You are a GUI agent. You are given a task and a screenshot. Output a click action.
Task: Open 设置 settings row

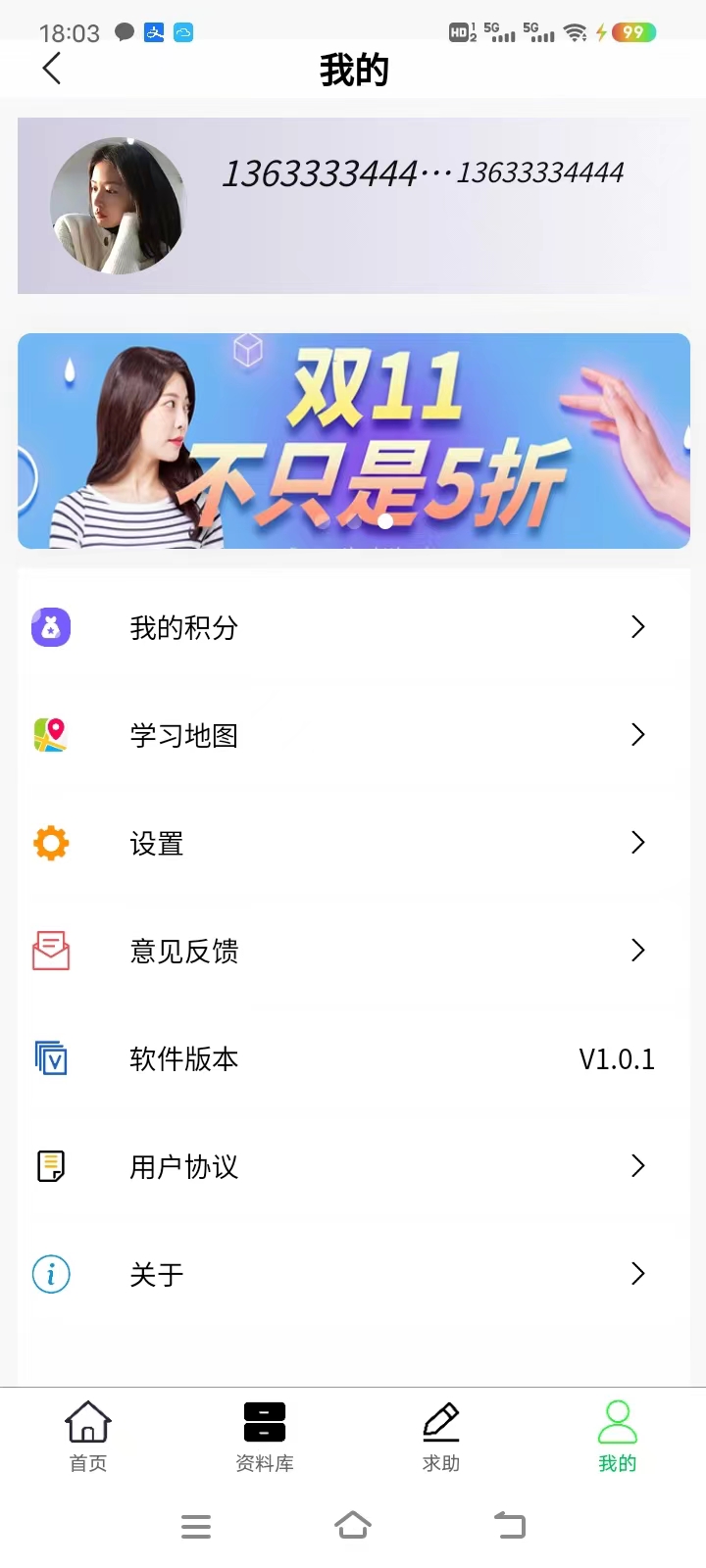pos(354,843)
